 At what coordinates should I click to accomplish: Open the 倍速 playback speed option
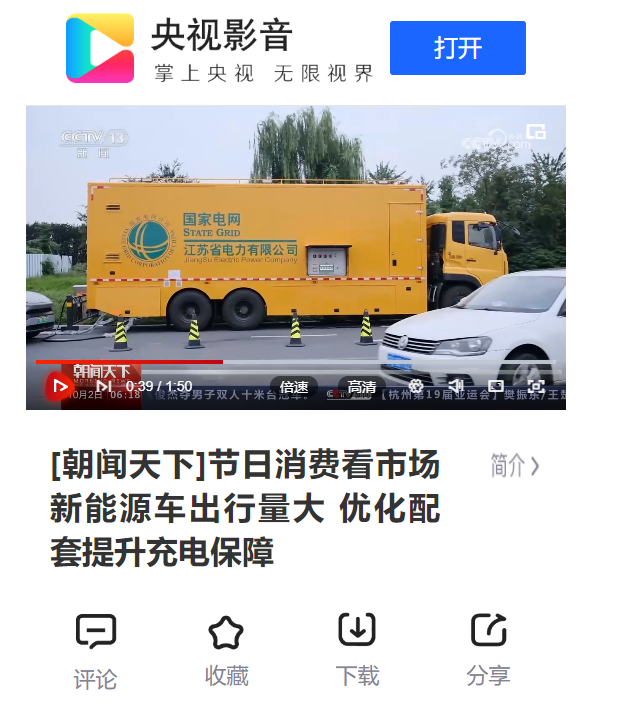click(x=294, y=387)
